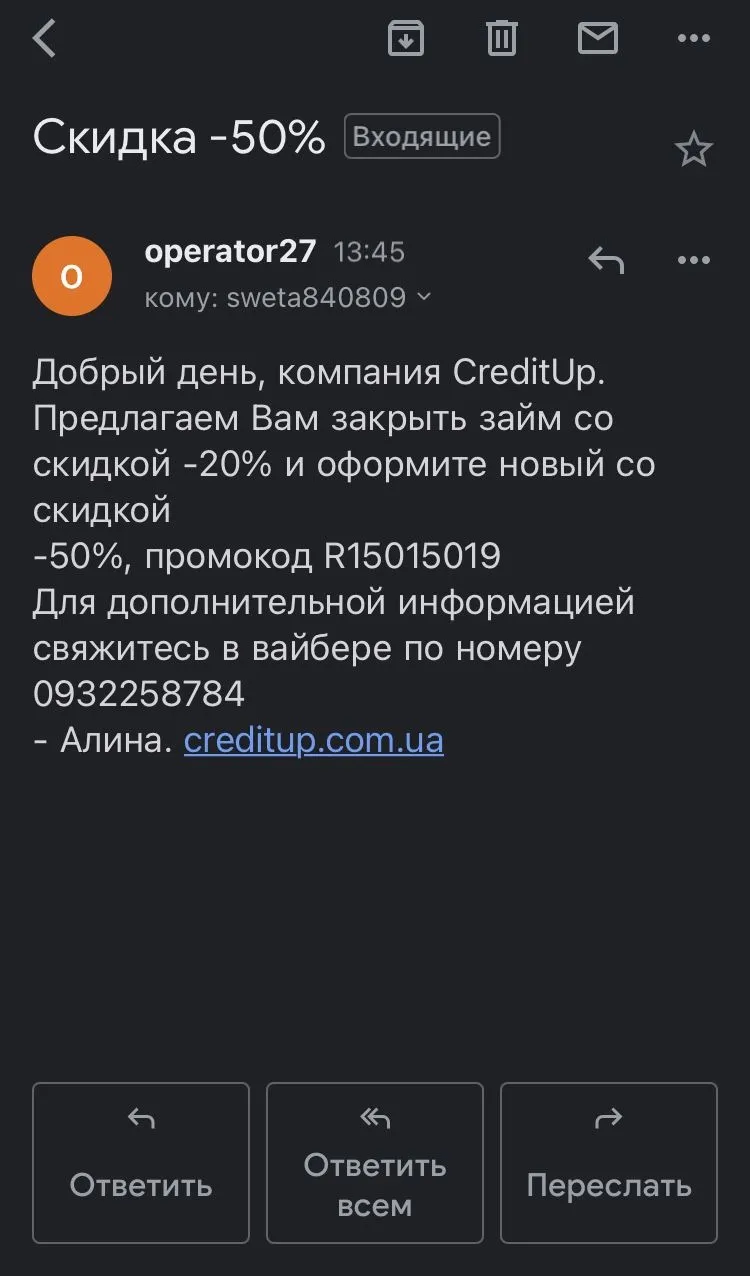
Task: Delete this email with the trash icon
Action: click(x=501, y=39)
